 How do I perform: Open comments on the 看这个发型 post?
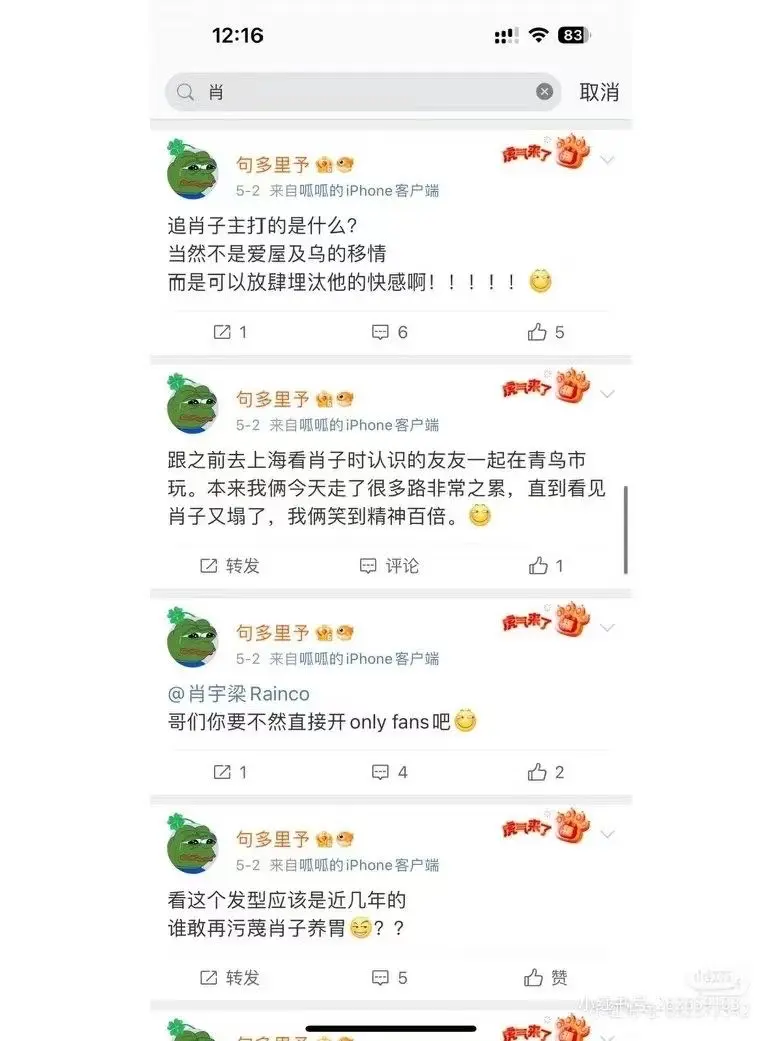point(390,977)
